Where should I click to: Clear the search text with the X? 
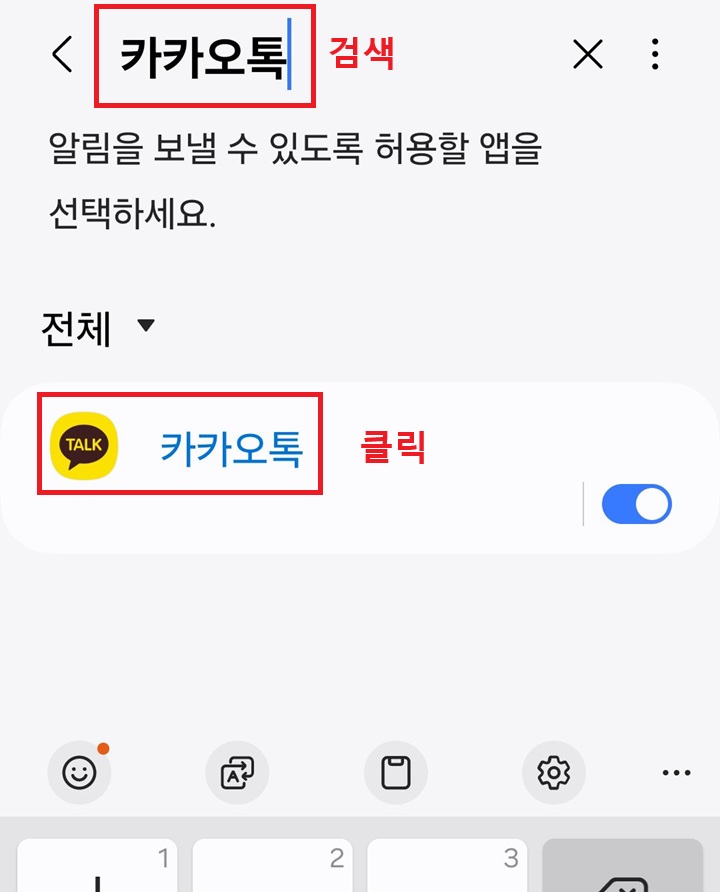588,56
